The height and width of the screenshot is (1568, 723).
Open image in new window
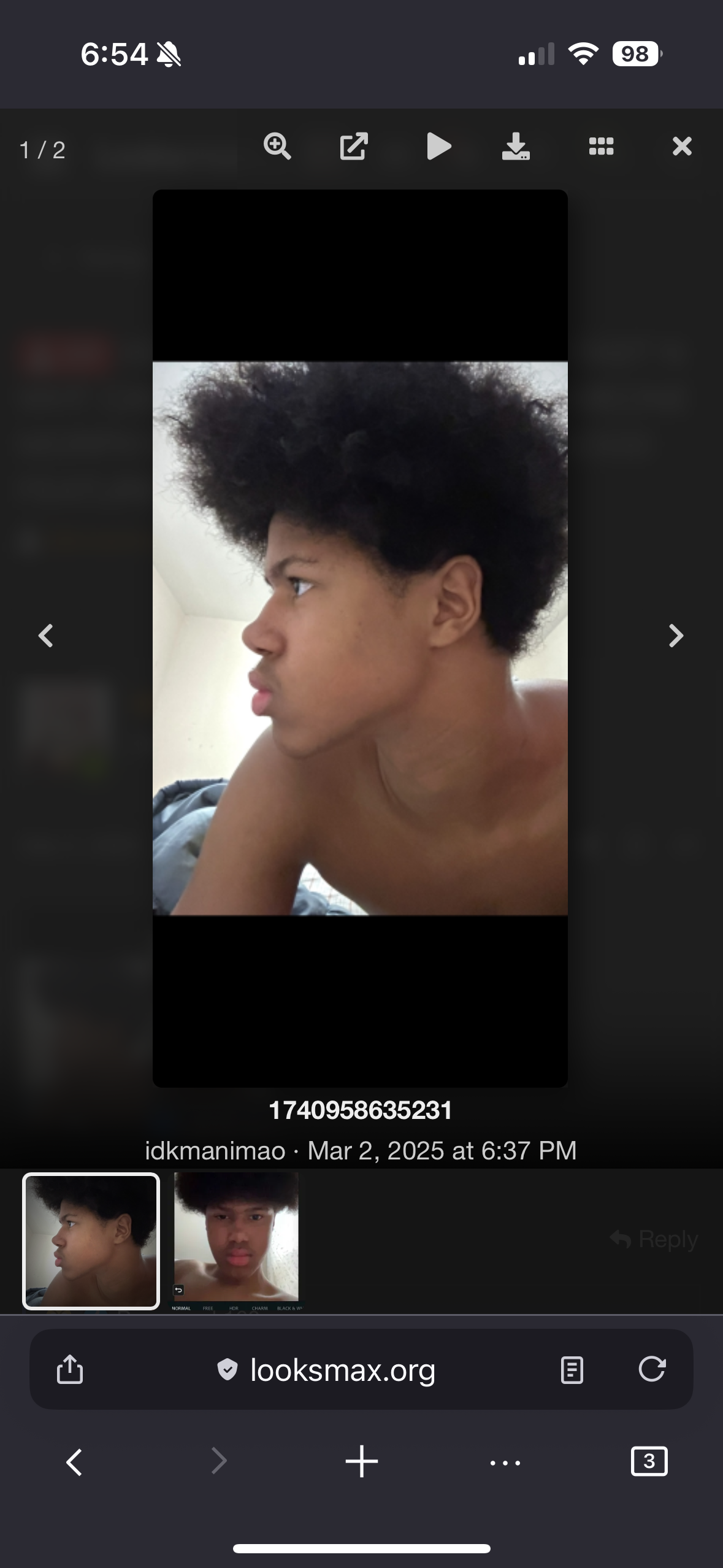coord(354,147)
